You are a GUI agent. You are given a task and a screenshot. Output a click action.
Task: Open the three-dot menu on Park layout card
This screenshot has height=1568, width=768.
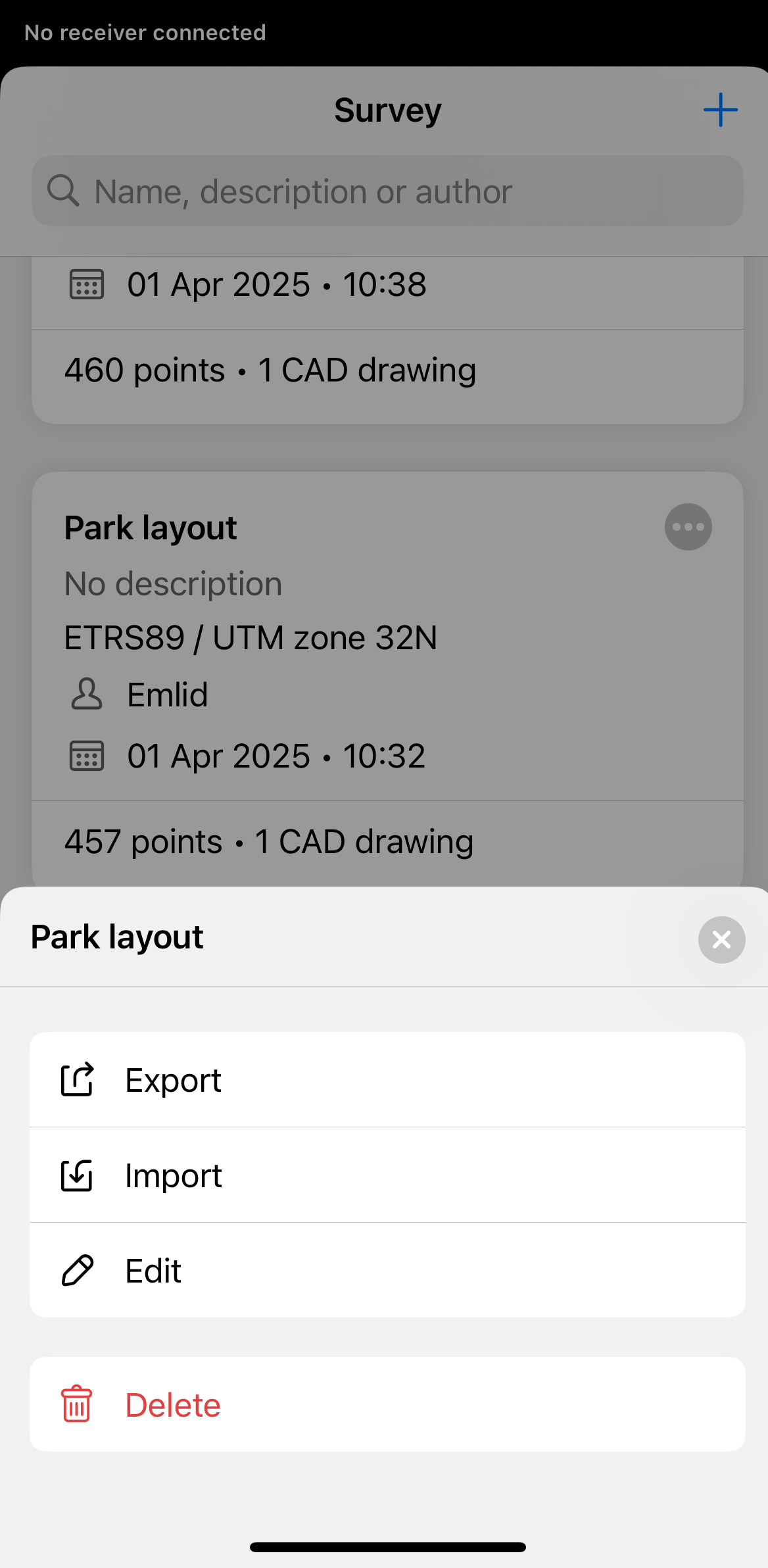click(x=688, y=527)
